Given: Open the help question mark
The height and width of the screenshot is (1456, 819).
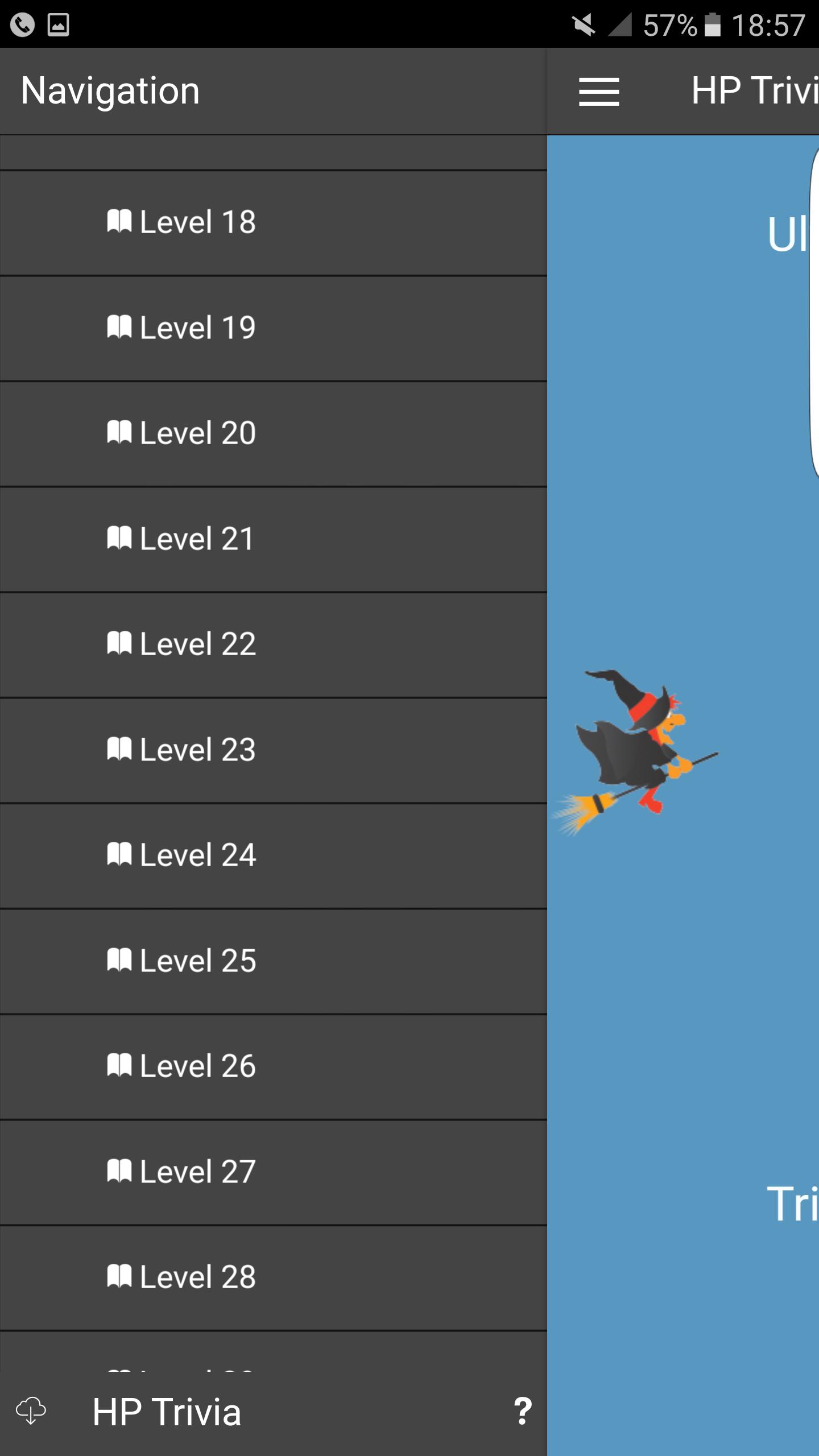Looking at the screenshot, I should (522, 1411).
